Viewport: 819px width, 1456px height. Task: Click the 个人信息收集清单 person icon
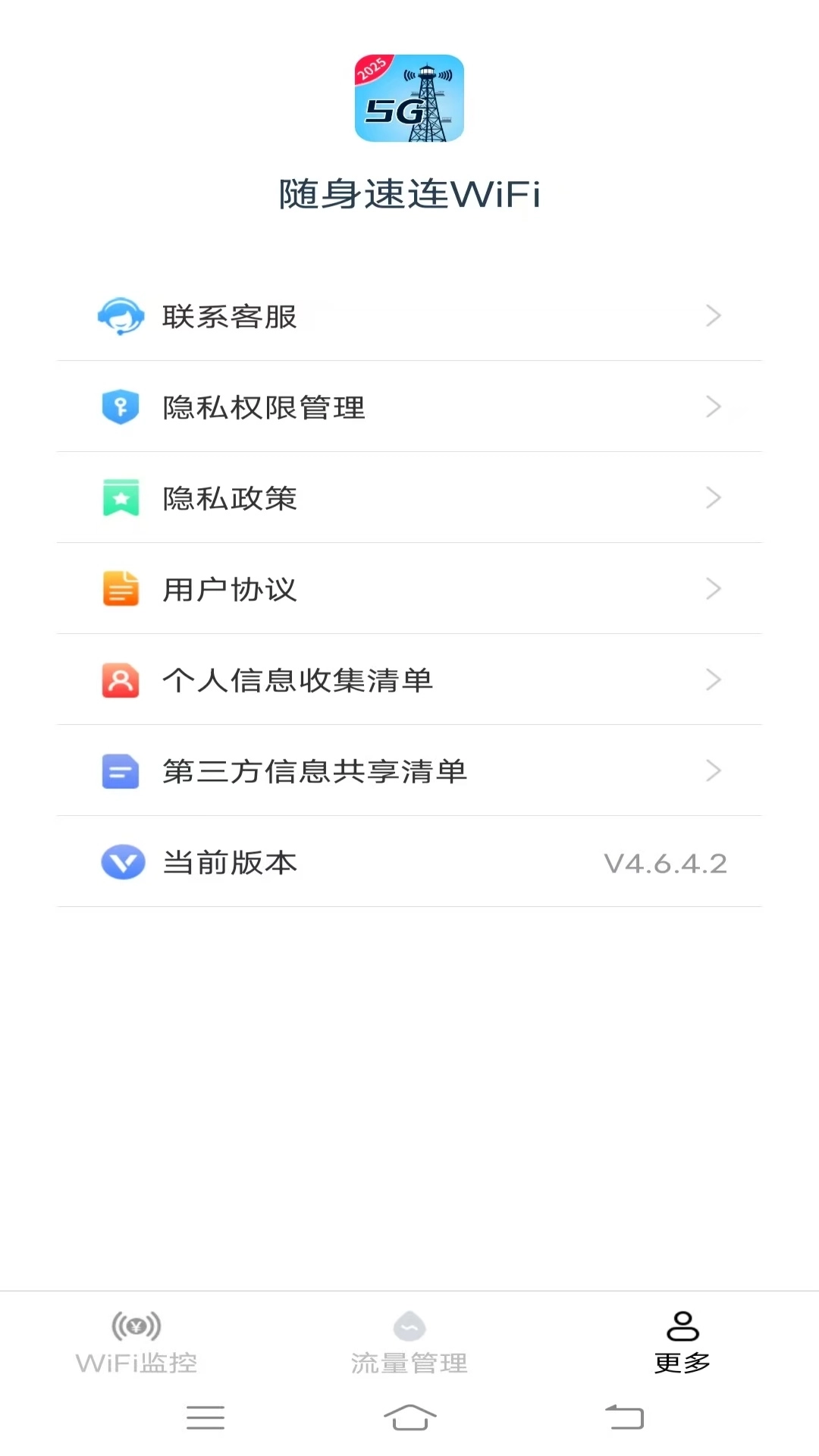click(121, 680)
